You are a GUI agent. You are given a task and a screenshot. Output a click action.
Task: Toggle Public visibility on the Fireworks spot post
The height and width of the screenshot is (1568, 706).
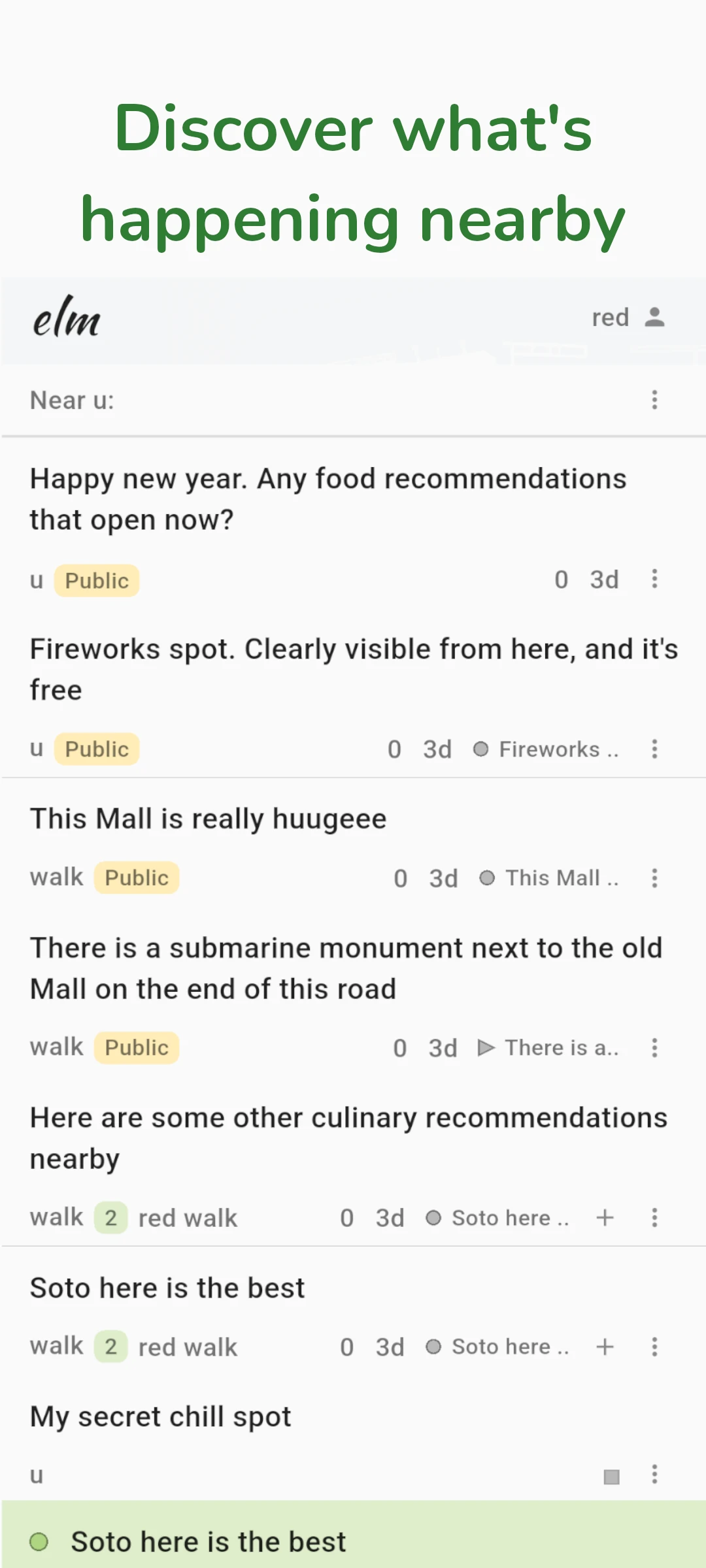[95, 749]
